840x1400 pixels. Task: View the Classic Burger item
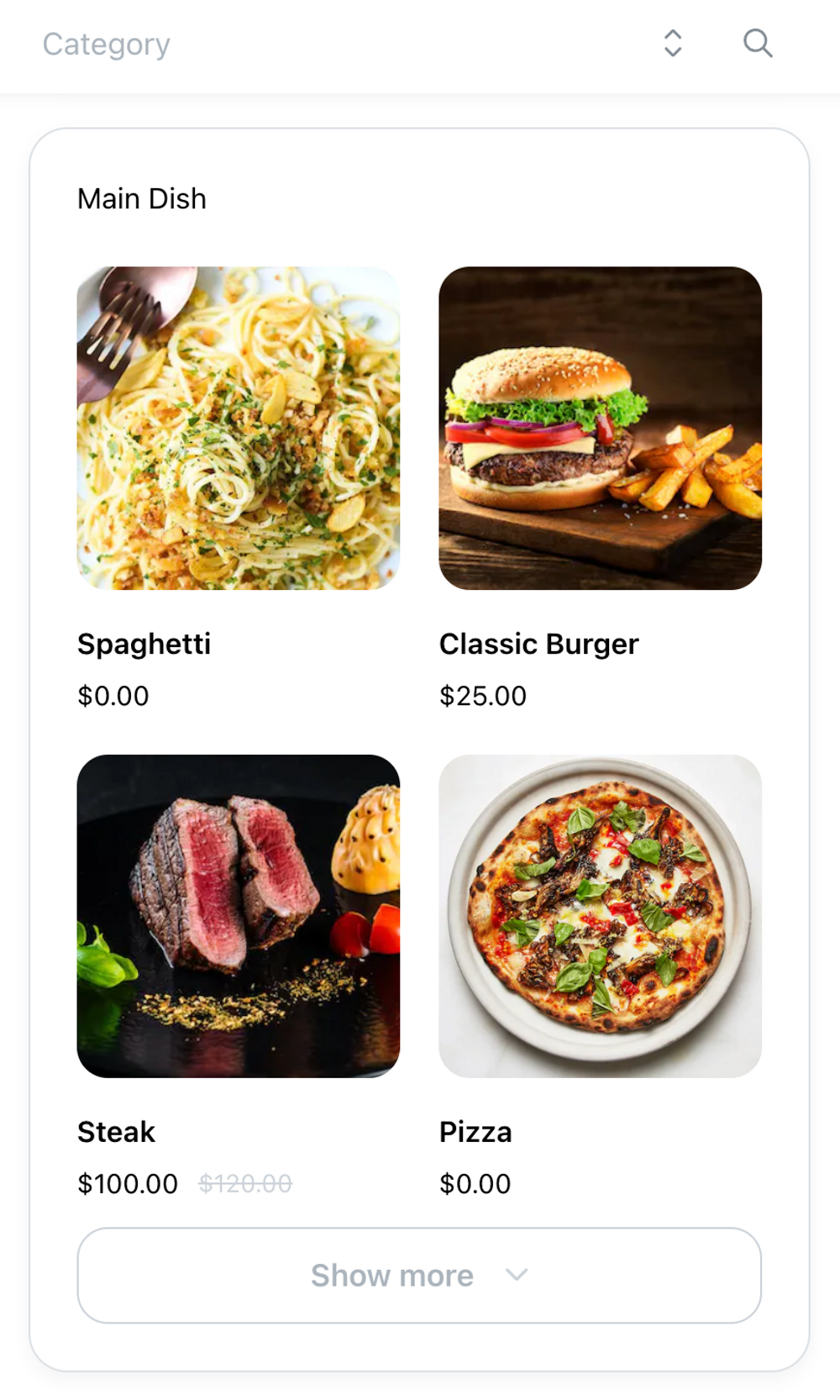pos(600,429)
